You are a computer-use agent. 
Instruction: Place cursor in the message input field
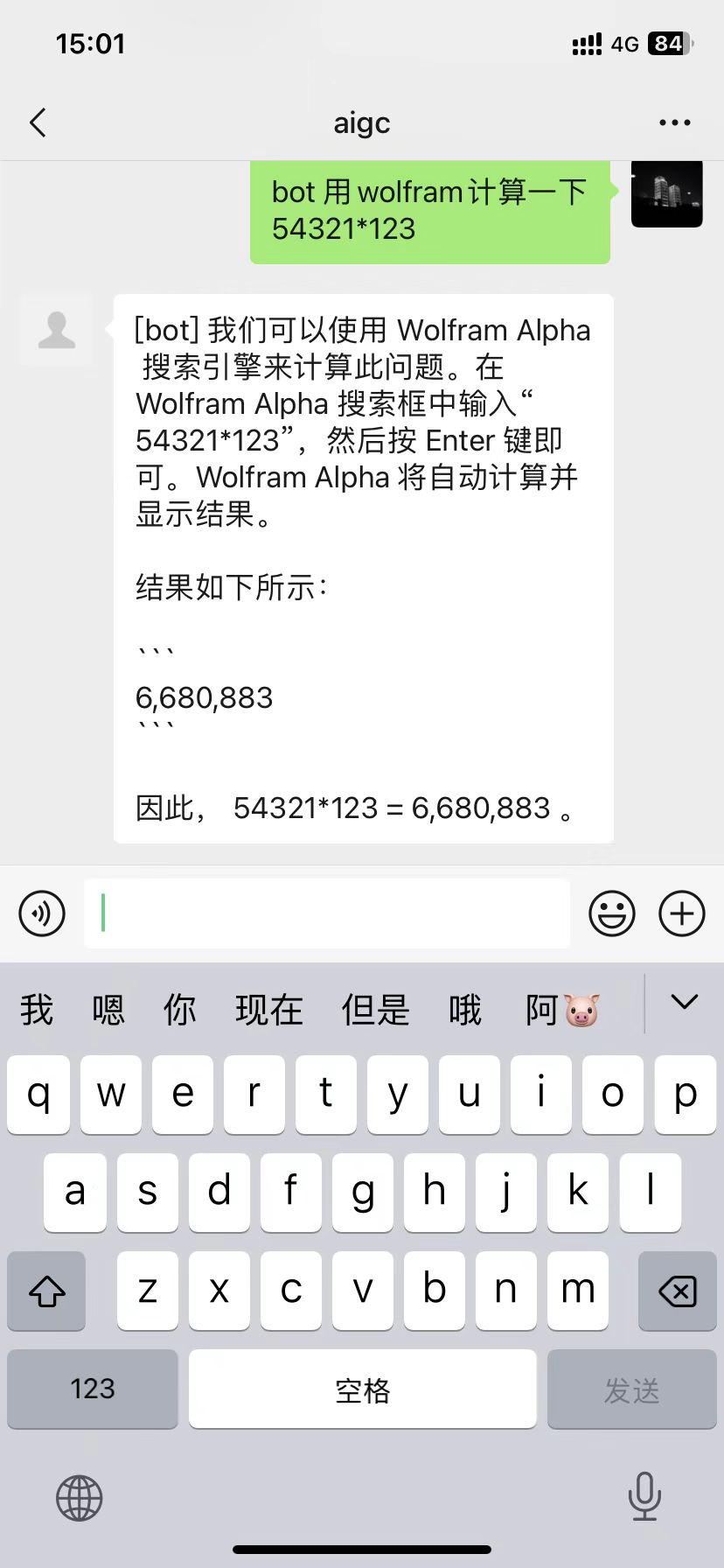pos(327,913)
